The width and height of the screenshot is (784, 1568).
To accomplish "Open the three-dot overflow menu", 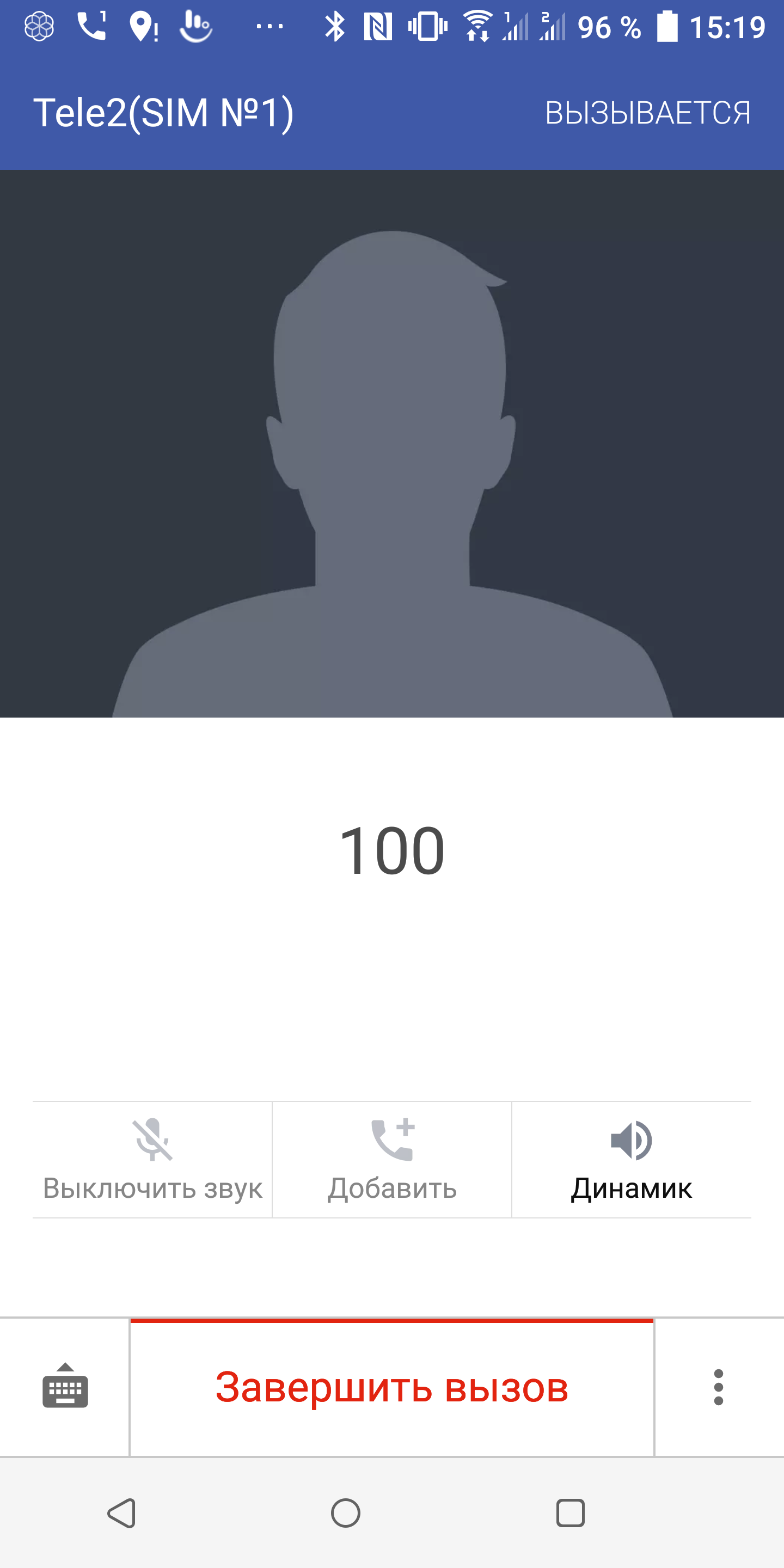I will click(718, 1387).
